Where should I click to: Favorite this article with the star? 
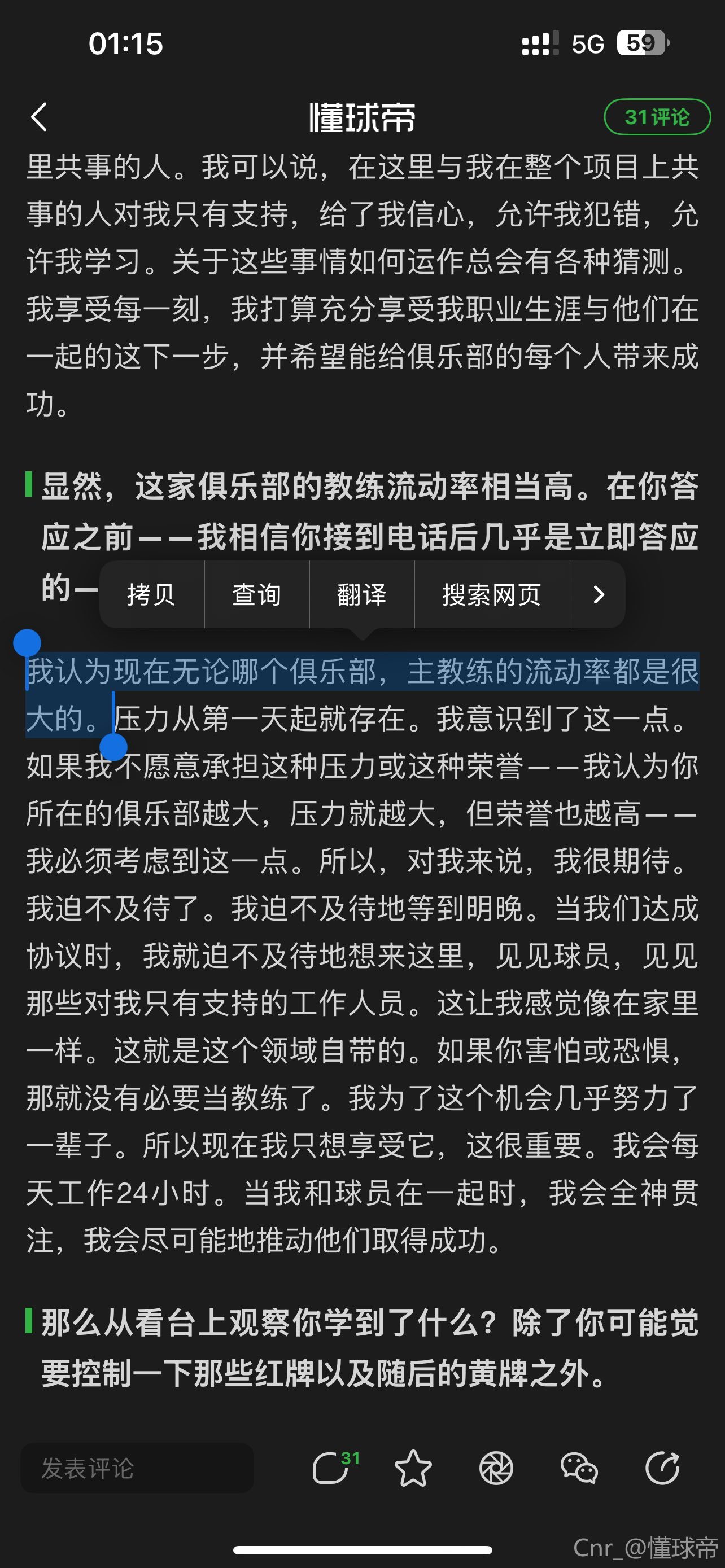click(x=413, y=1468)
